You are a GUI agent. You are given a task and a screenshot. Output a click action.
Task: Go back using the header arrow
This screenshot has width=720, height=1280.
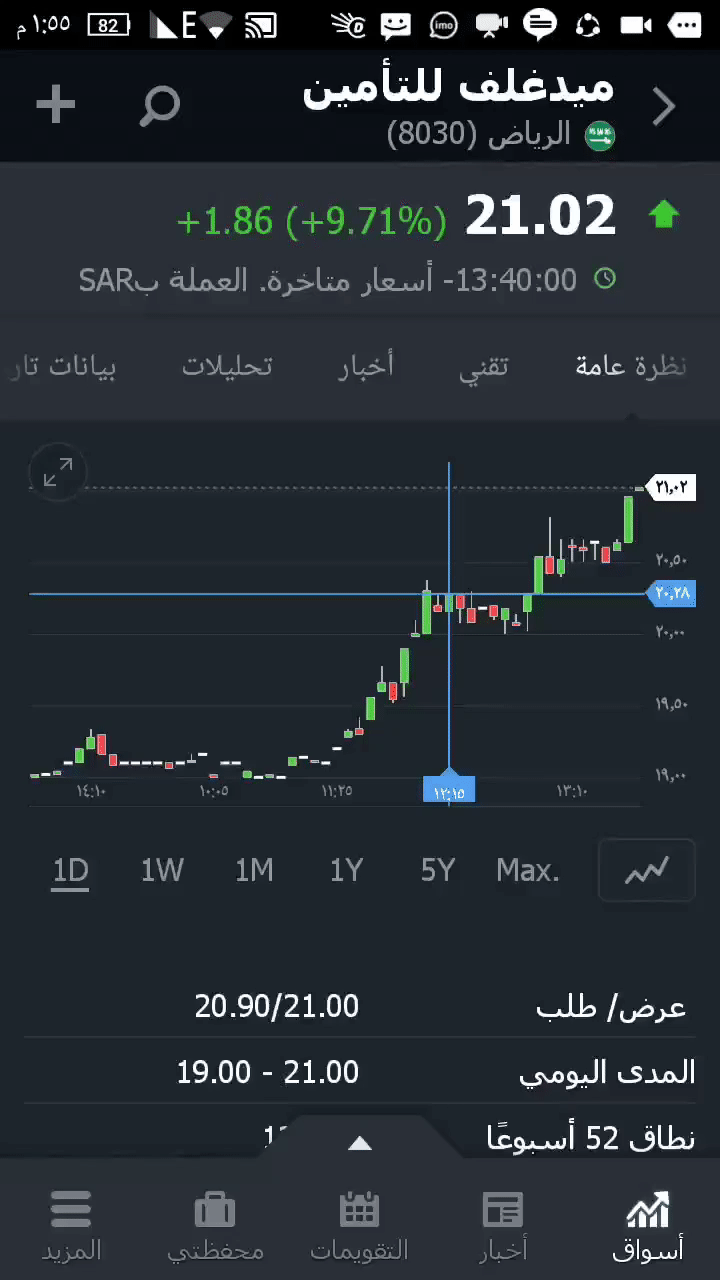(664, 106)
